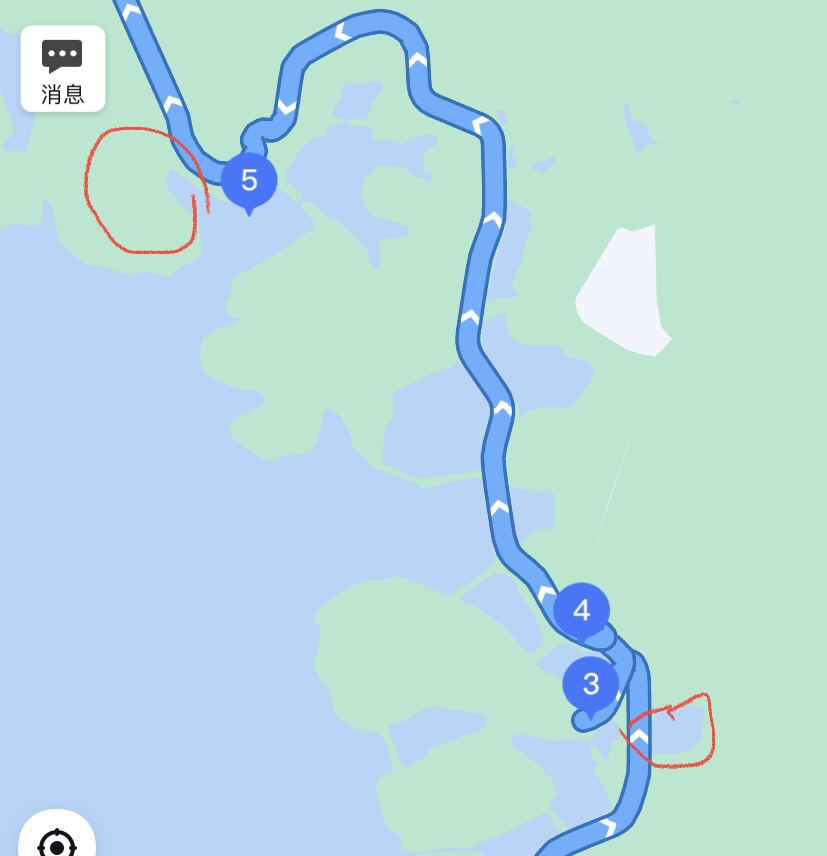
Task: Select waypoint marker 5 on the route
Action: [x=249, y=181]
